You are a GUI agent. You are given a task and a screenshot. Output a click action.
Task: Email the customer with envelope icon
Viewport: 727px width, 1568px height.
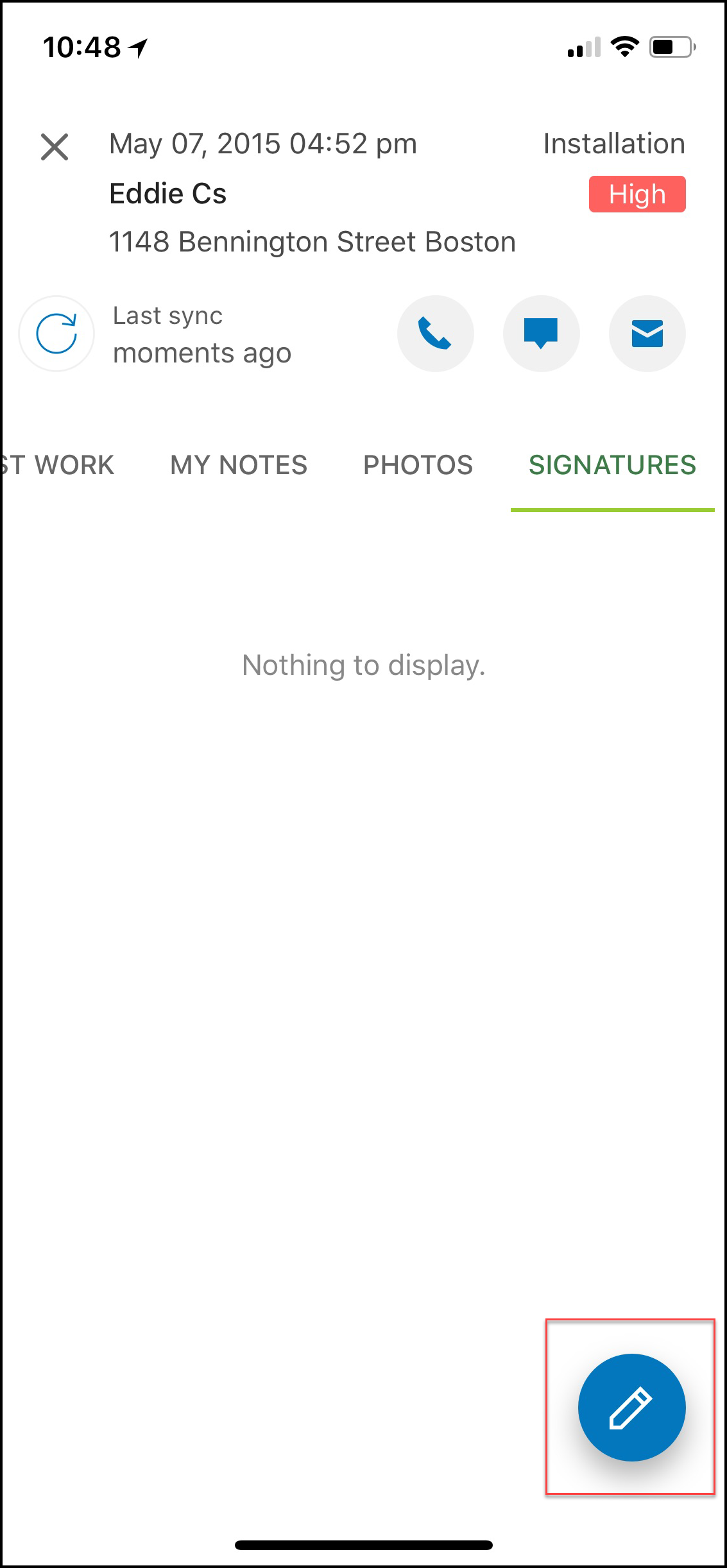tap(647, 334)
